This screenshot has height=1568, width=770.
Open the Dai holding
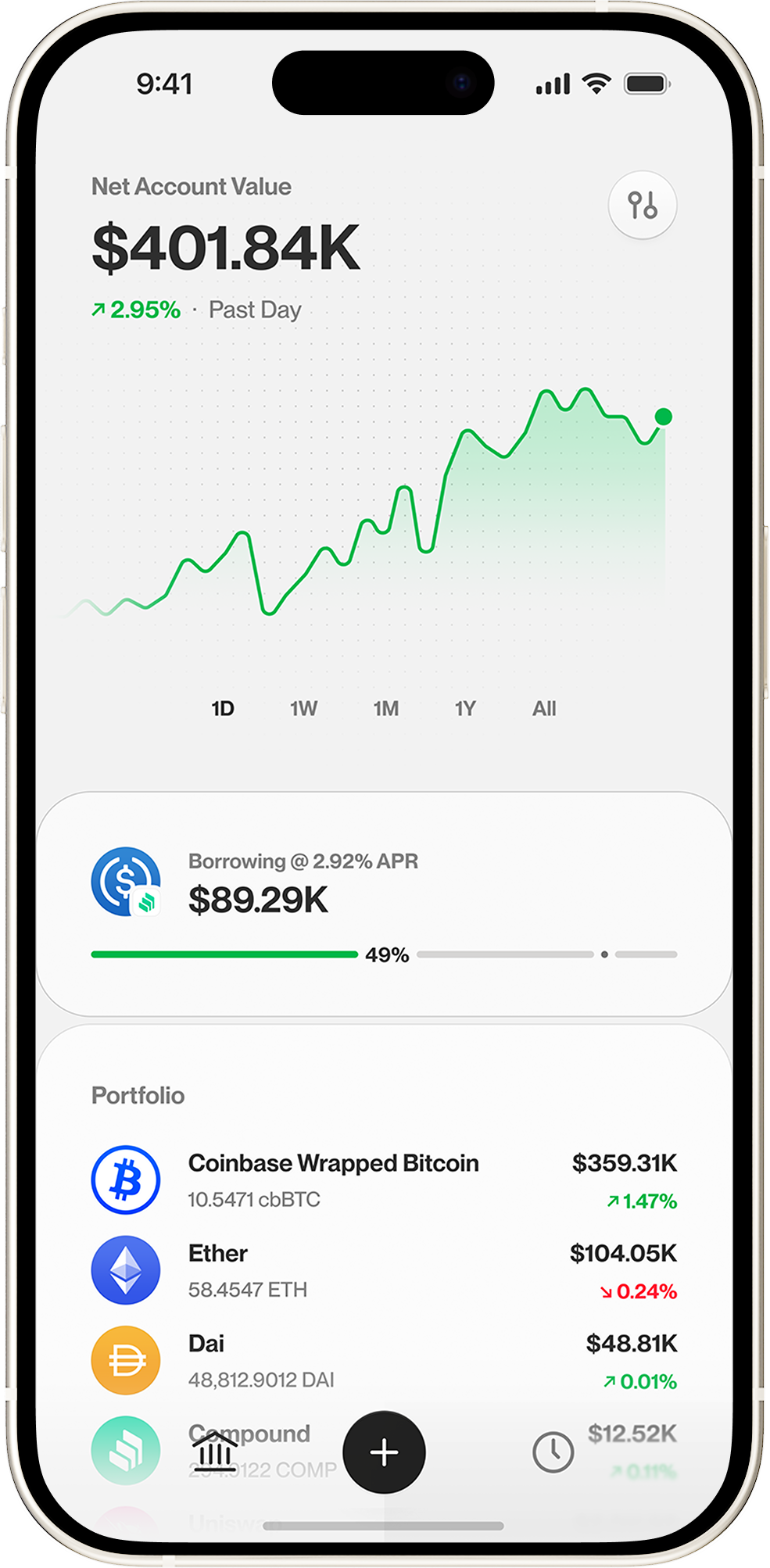[x=383, y=1360]
